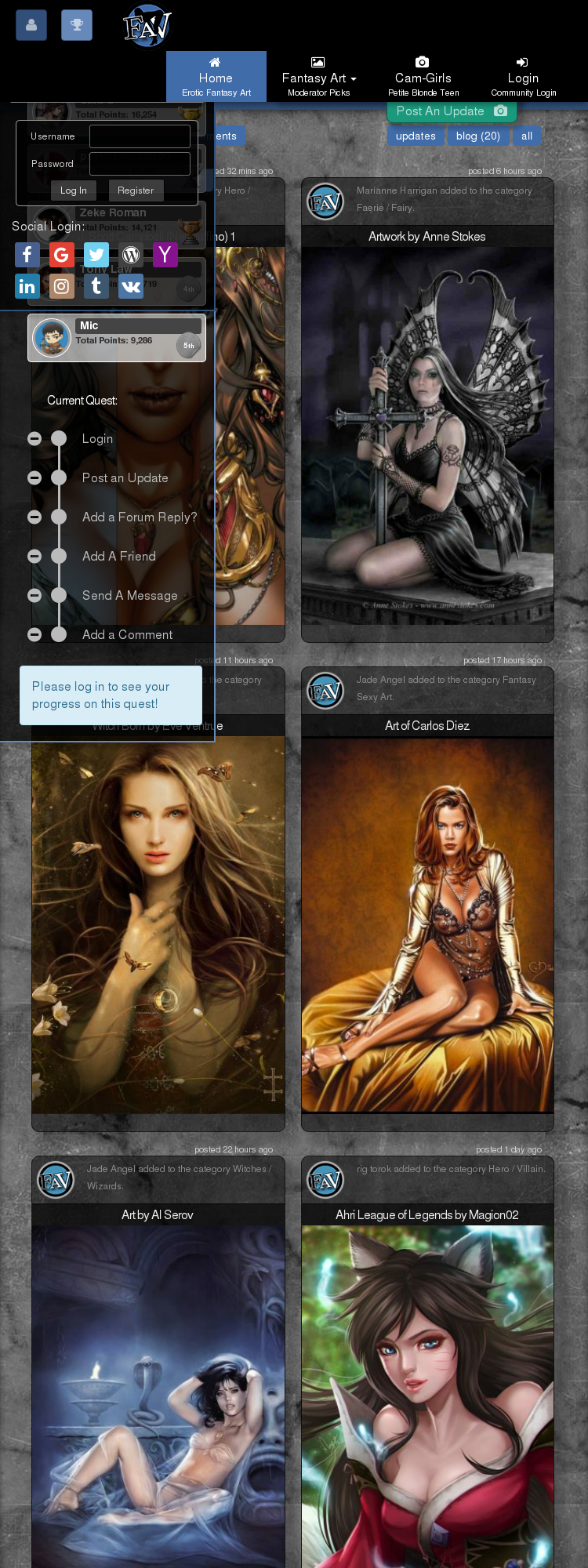The image size is (588, 1568).
Task: Sign in with LinkedIn
Action: click(27, 286)
